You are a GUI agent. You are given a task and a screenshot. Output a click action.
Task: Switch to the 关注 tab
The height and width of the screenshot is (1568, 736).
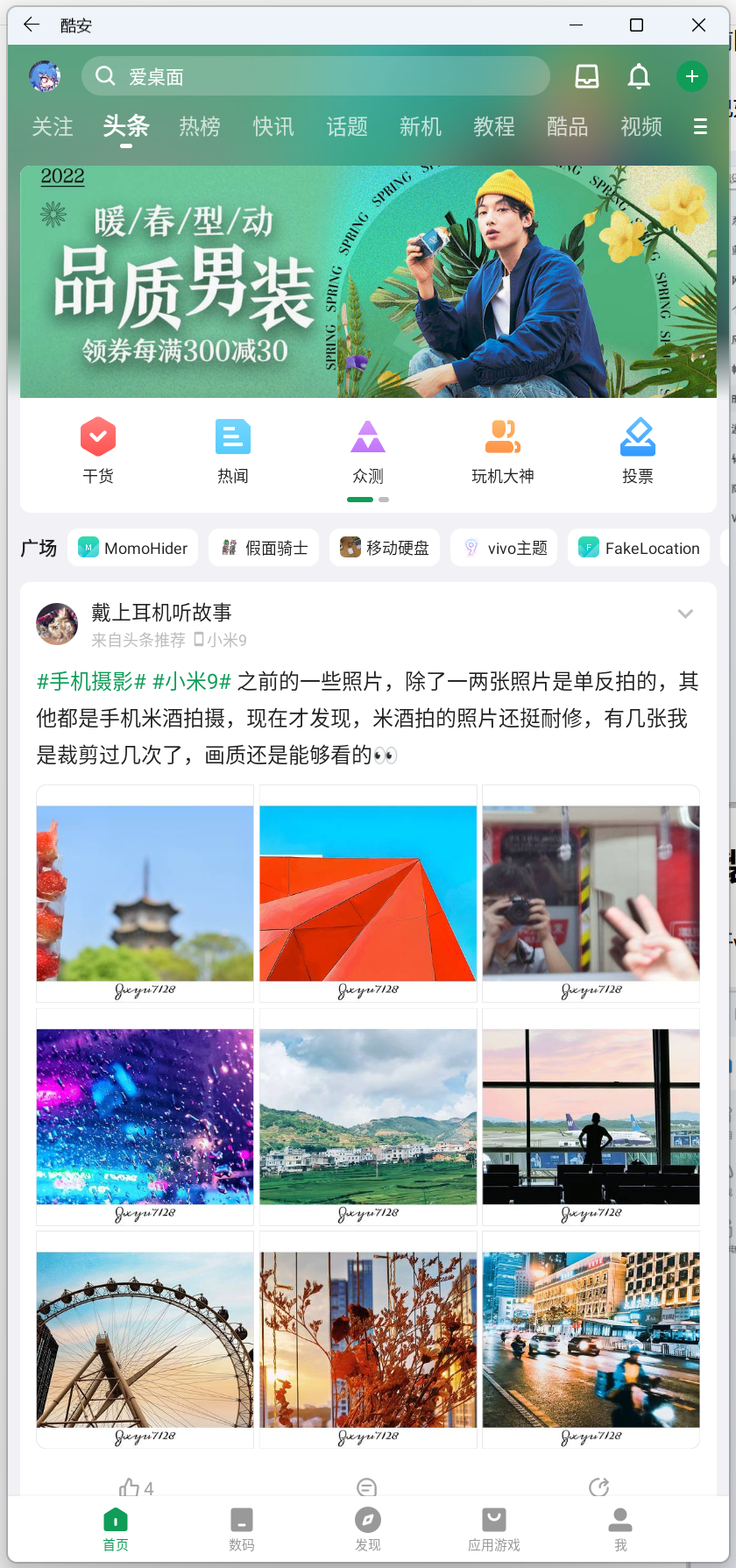point(53,127)
